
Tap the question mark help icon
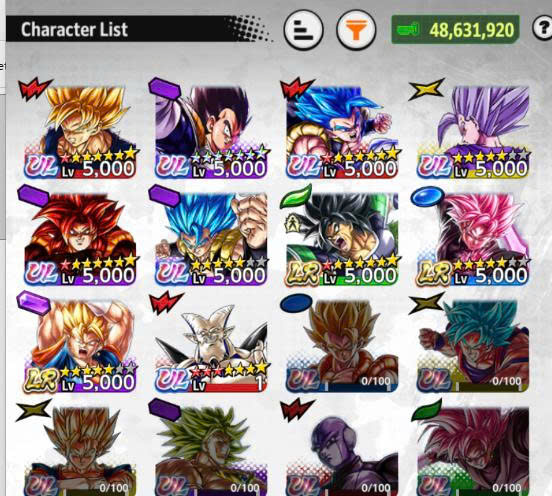(x=542, y=28)
